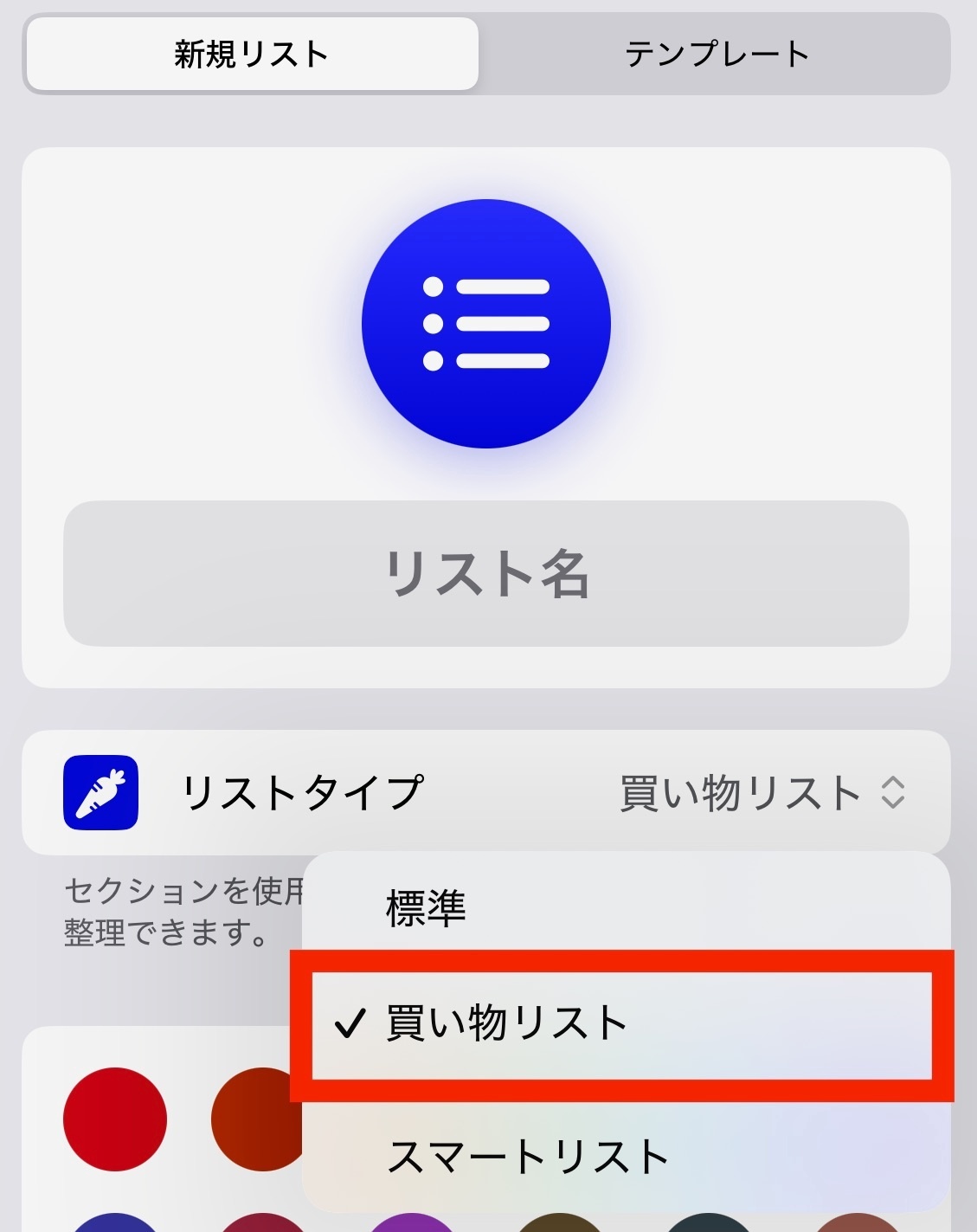Pick the bright red color swatch
This screenshot has width=977, height=1232.
(x=115, y=1119)
